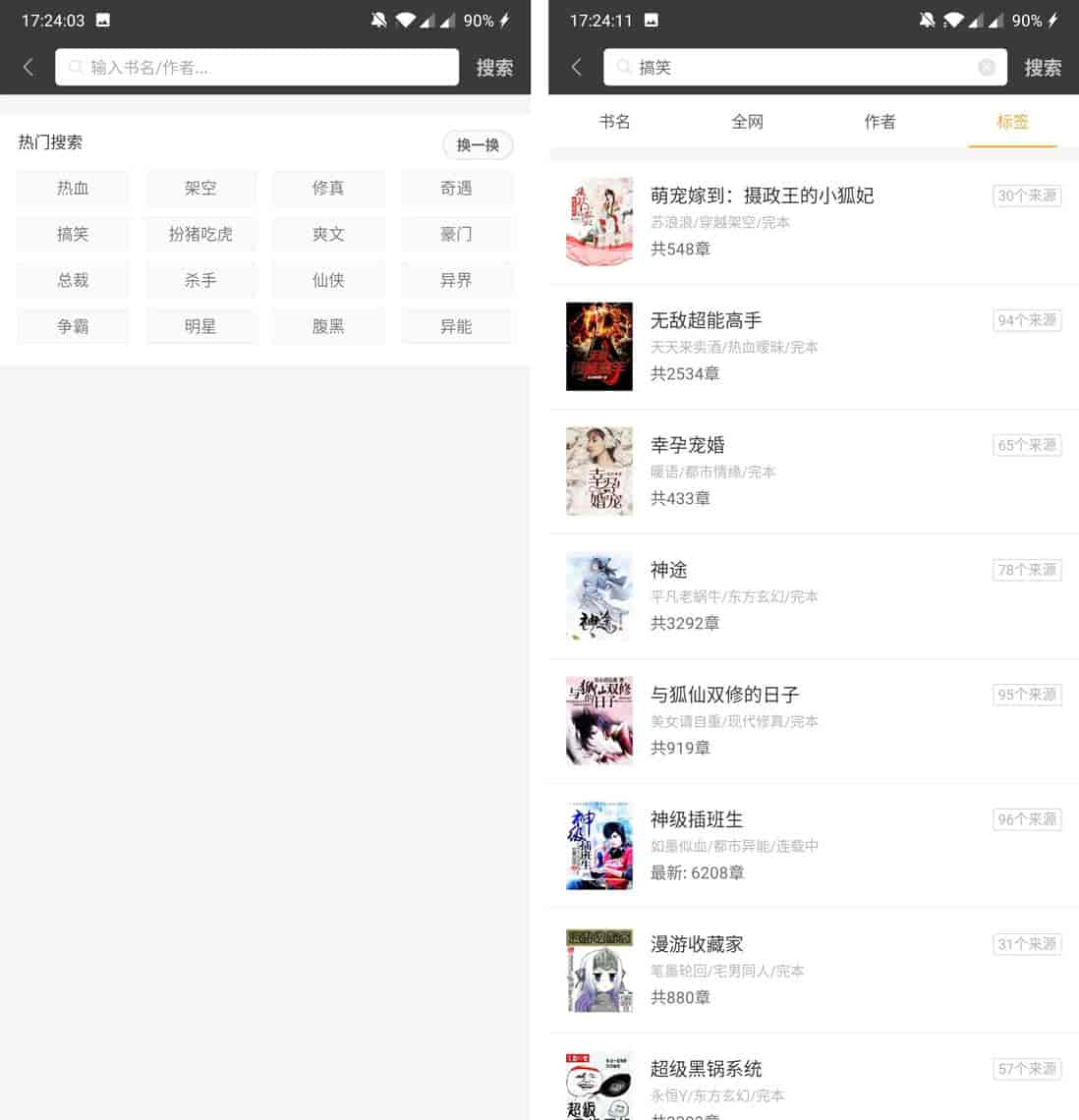
Task: Switch to the 作者 tab
Action: tap(880, 122)
